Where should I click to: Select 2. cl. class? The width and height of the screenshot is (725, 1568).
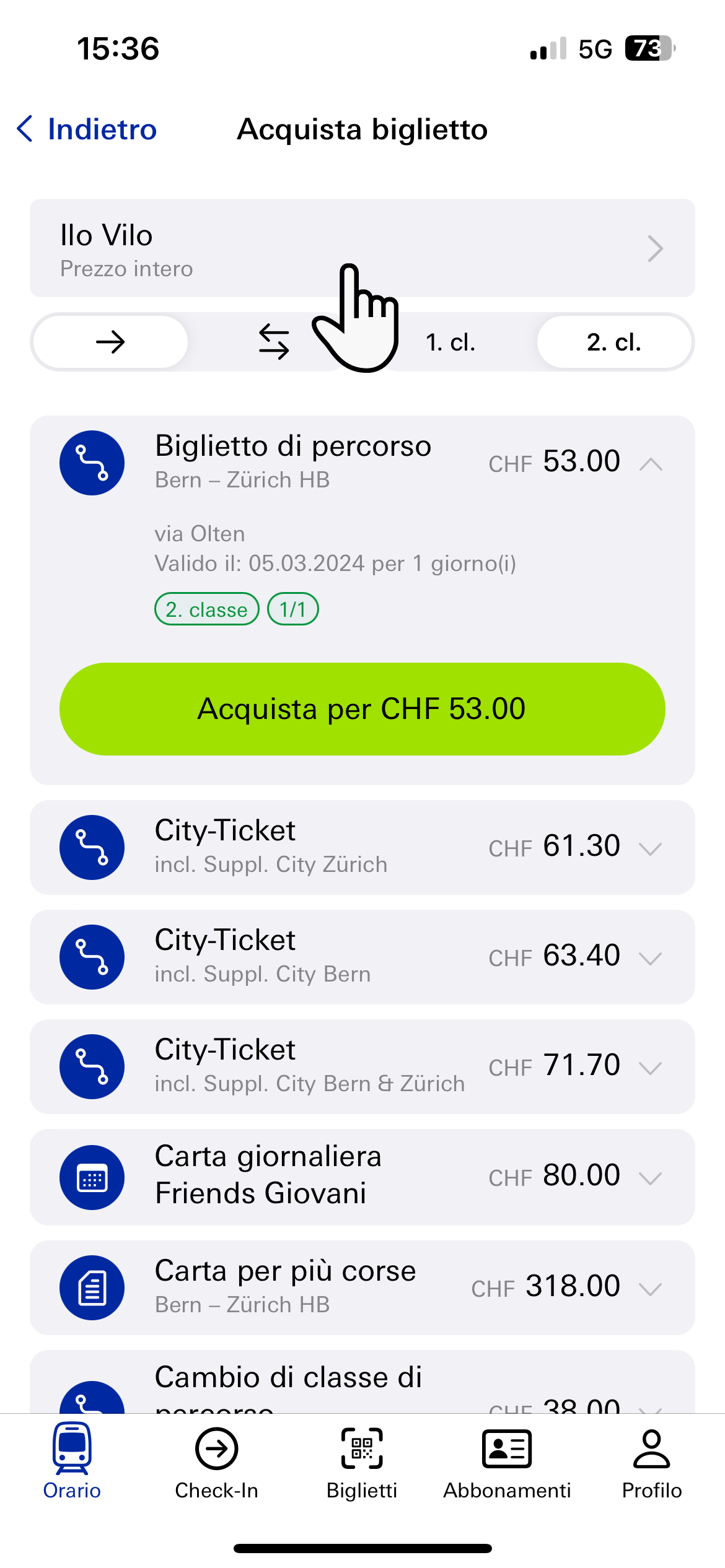(613, 342)
